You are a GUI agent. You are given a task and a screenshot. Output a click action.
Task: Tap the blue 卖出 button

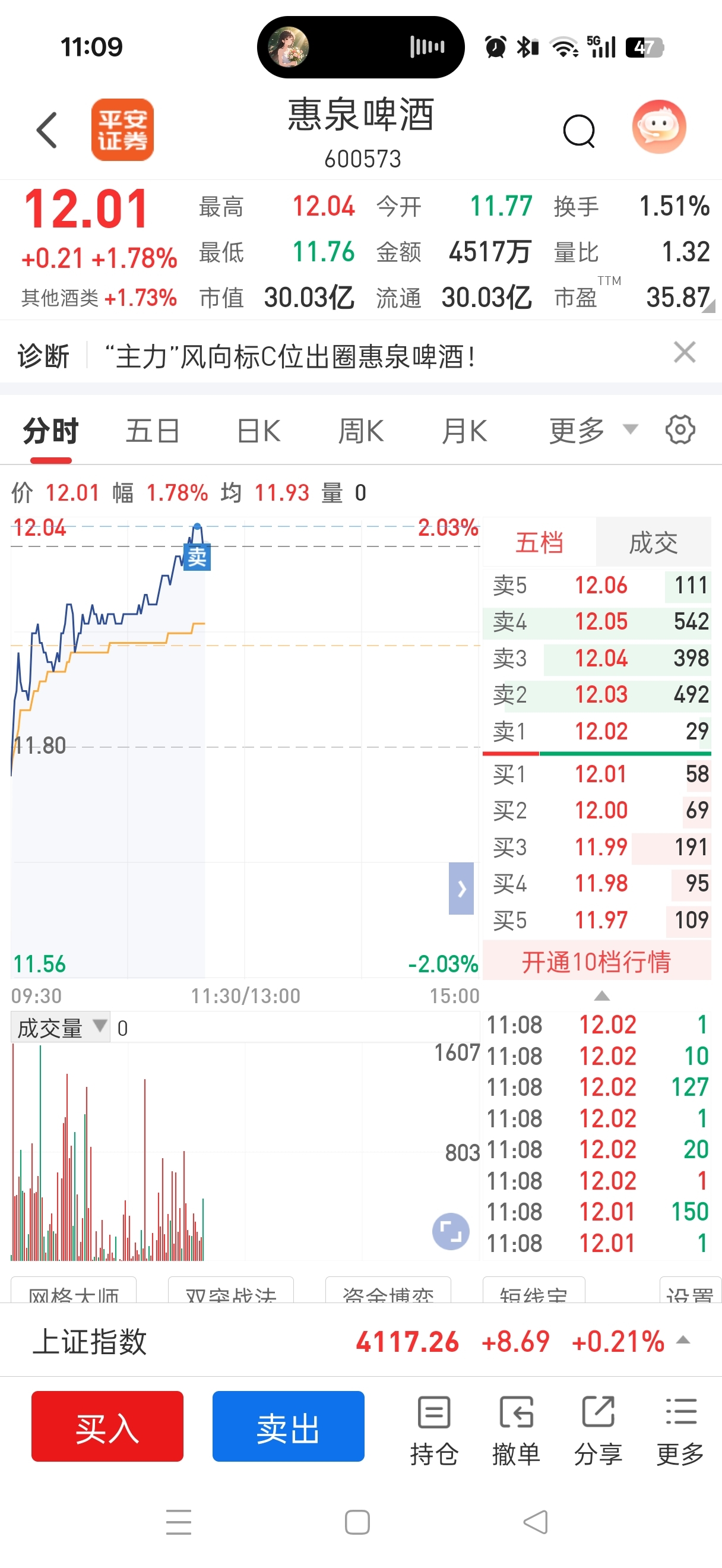pyautogui.click(x=289, y=1426)
